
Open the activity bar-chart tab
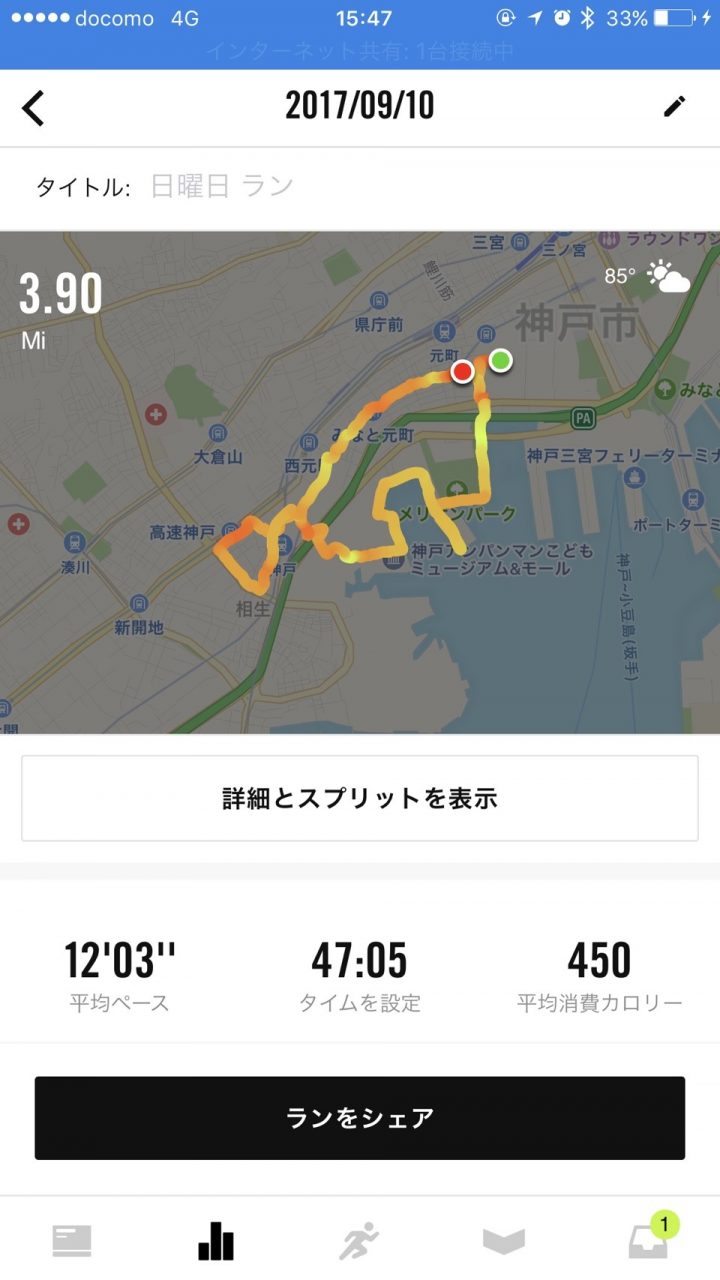tap(216, 1241)
